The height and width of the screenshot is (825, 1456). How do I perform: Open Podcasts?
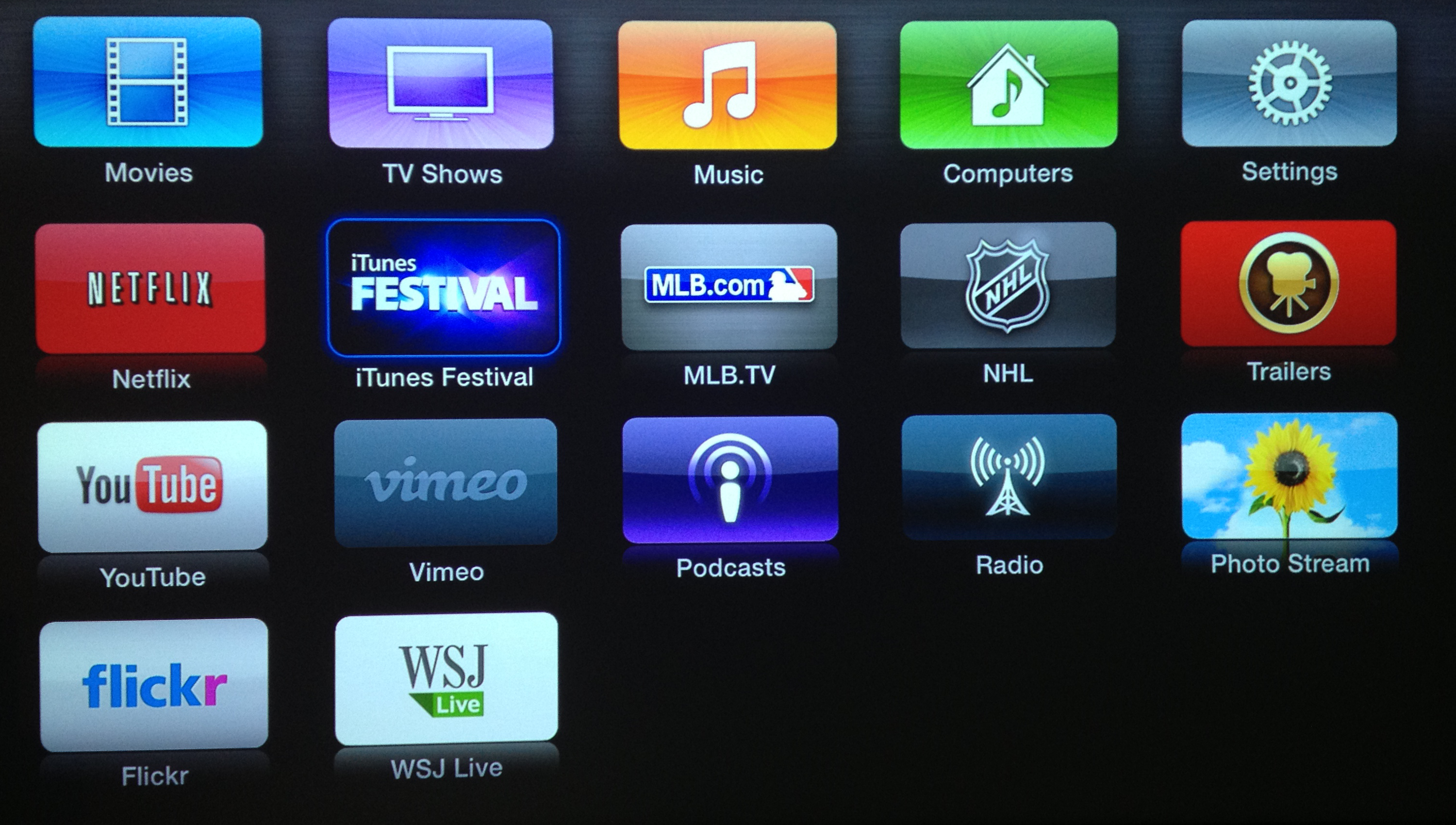click(x=730, y=479)
